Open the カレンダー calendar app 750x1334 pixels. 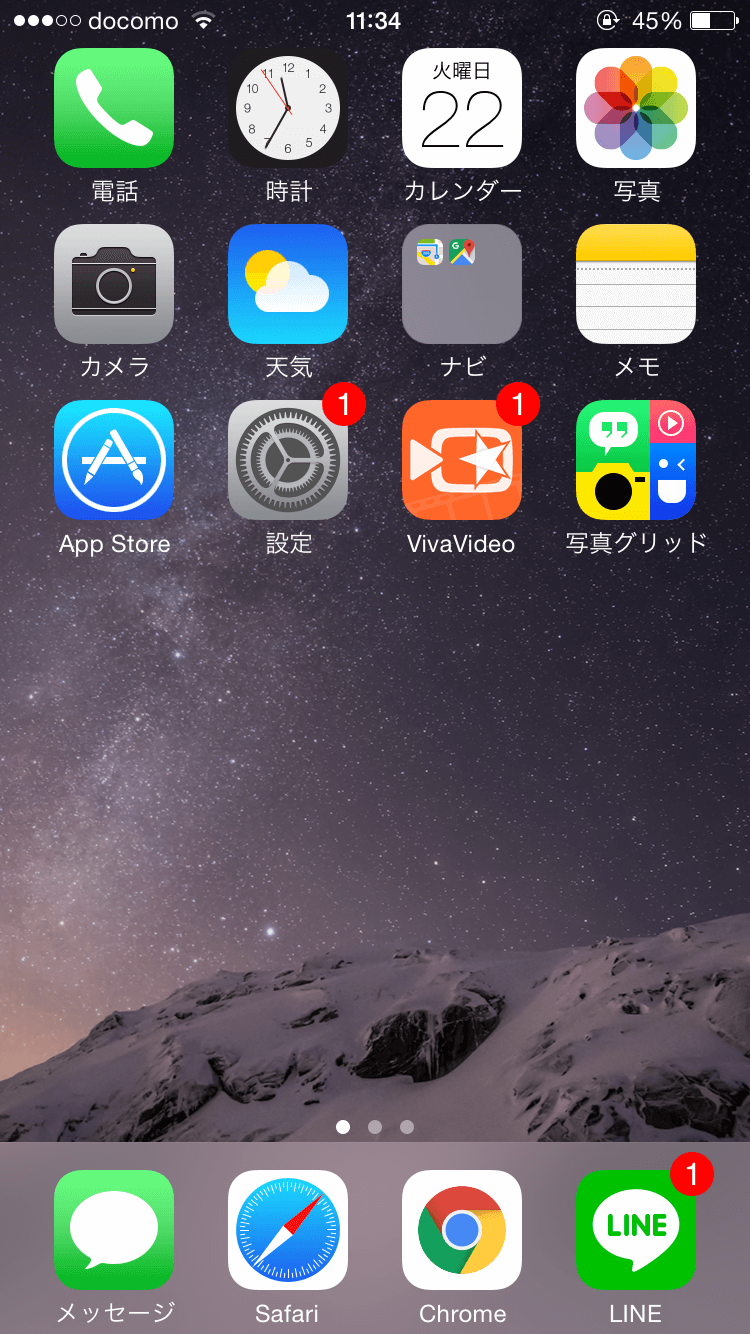coord(462,108)
